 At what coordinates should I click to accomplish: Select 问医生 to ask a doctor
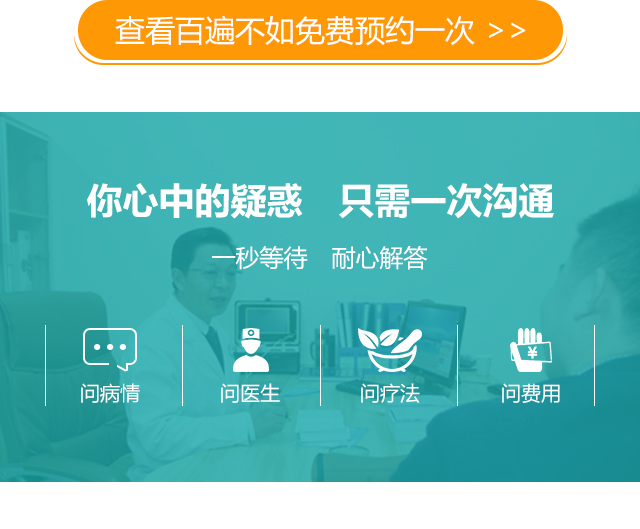click(x=250, y=365)
